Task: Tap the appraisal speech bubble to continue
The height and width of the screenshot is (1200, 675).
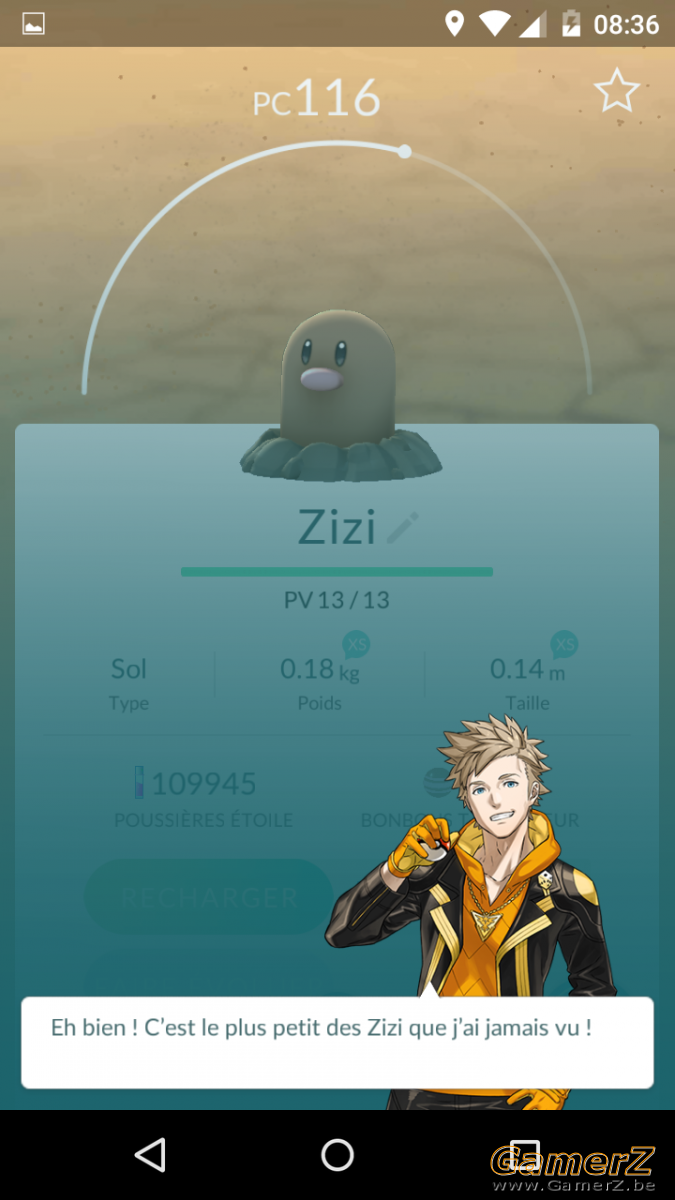Action: point(337,1042)
